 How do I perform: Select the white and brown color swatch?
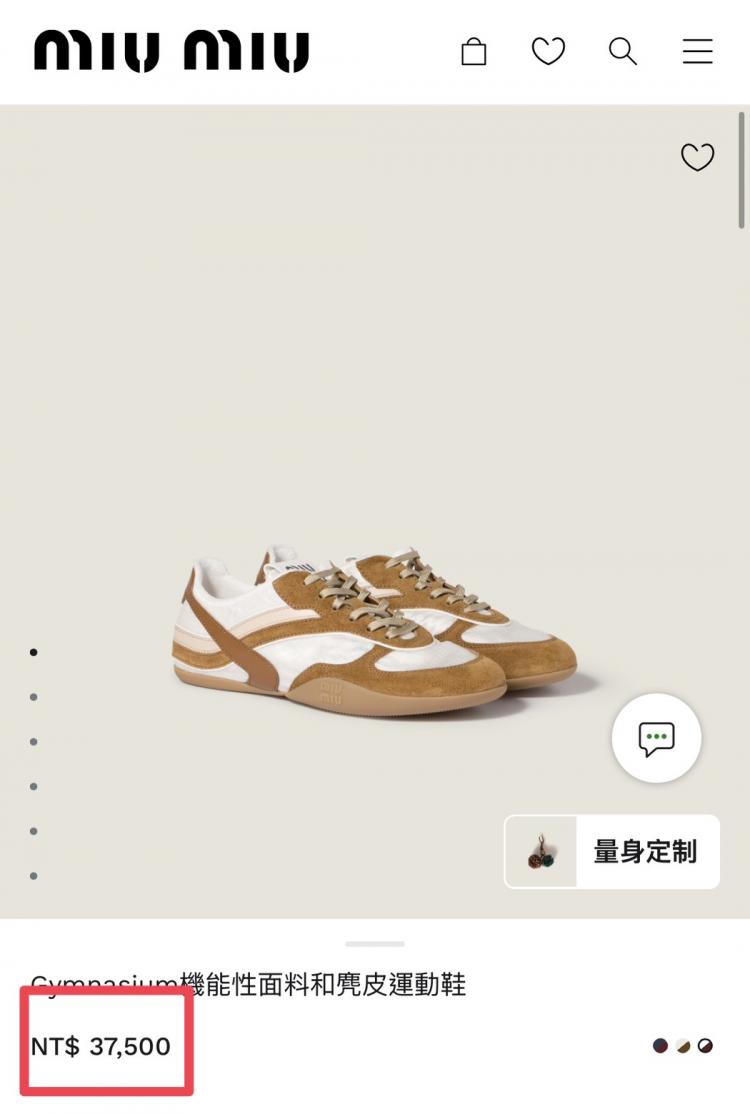pyautogui.click(x=683, y=1046)
